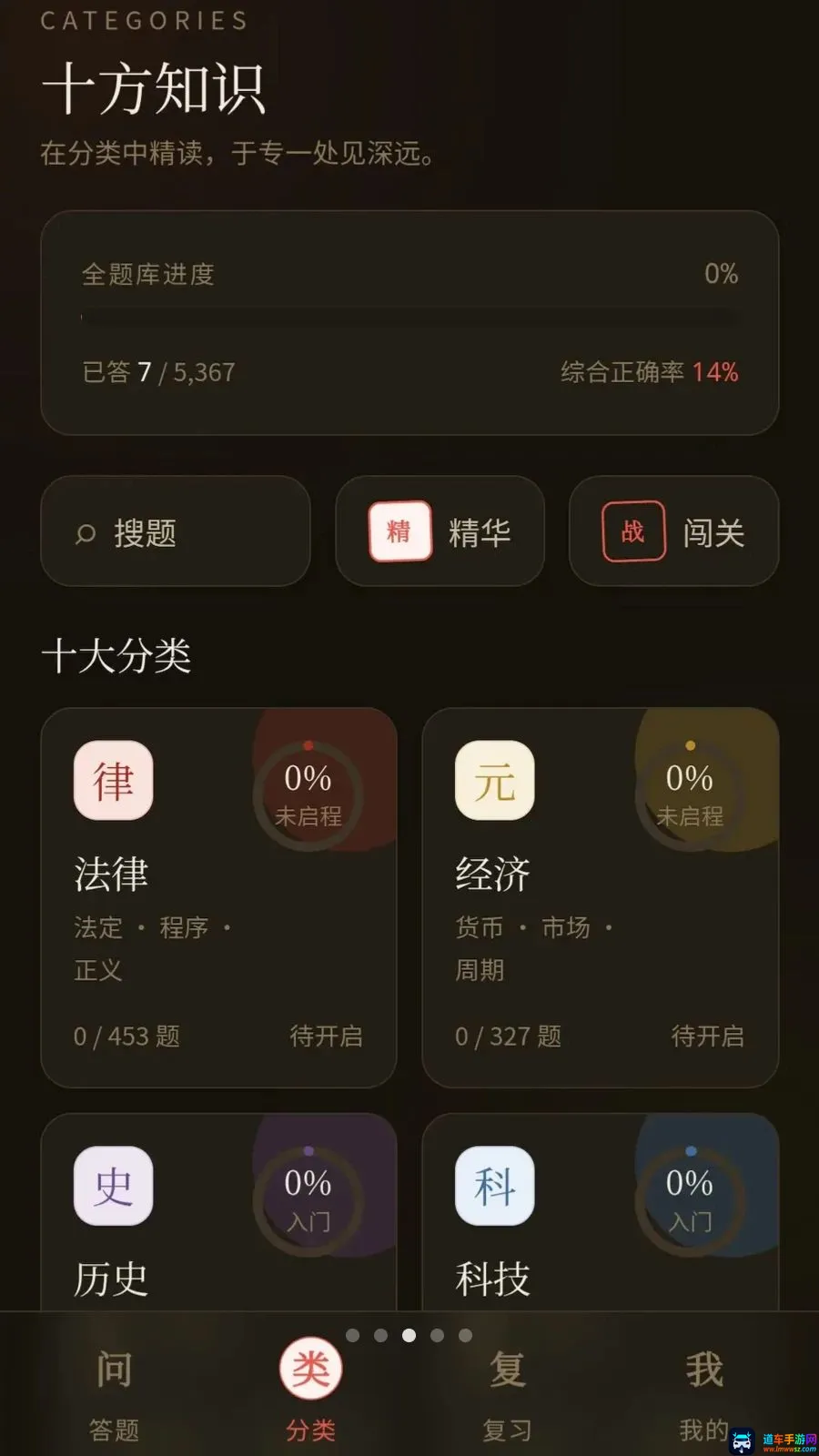The image size is (819, 1456).
Task: Switch to the 答题 tab
Action: pyautogui.click(x=114, y=1394)
